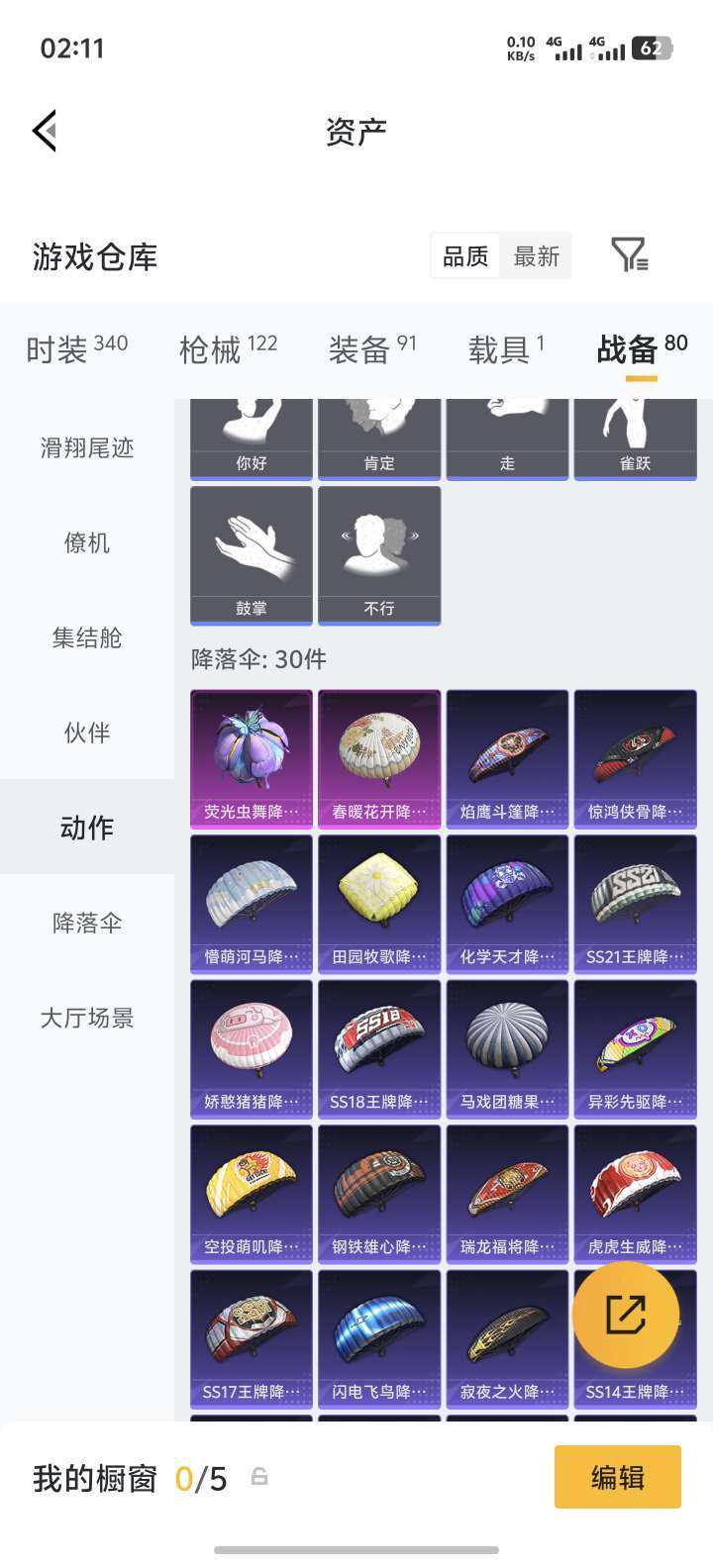Select the 春暖花开 parachute thumbnail
Image resolution: width=713 pixels, height=1568 pixels.
379,759
